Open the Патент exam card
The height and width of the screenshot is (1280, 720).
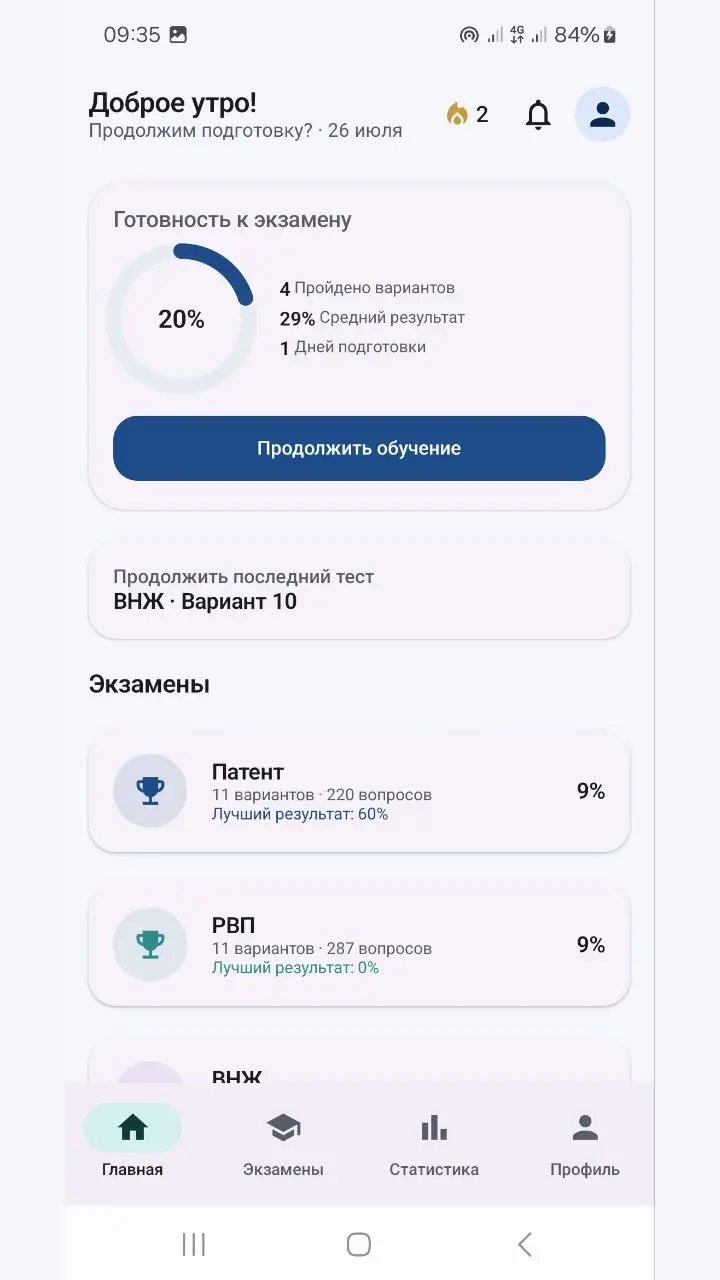359,791
